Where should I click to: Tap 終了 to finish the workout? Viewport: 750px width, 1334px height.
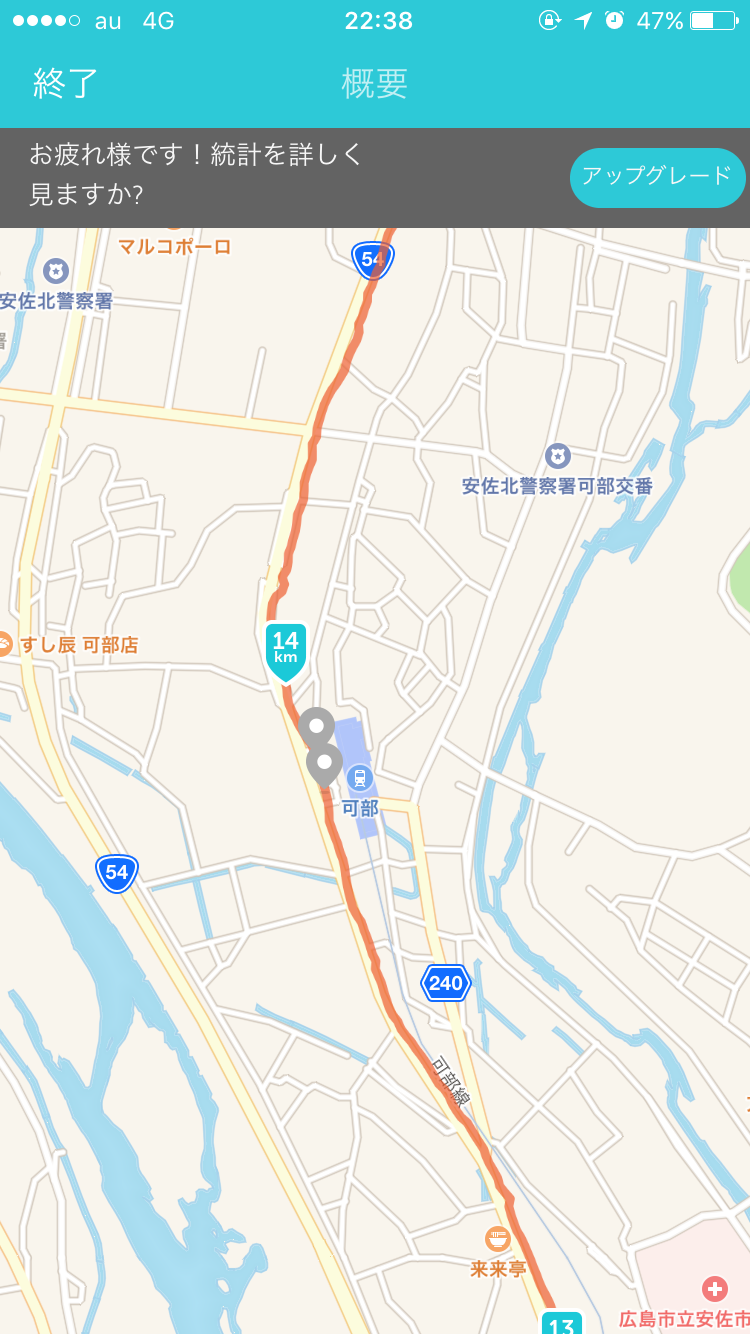pos(66,83)
